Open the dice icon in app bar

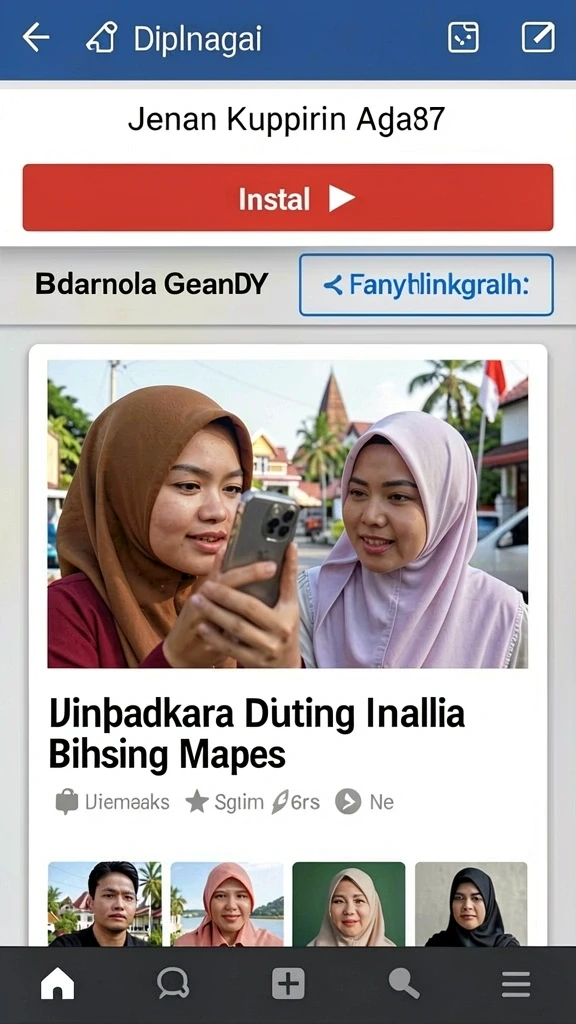[463, 37]
